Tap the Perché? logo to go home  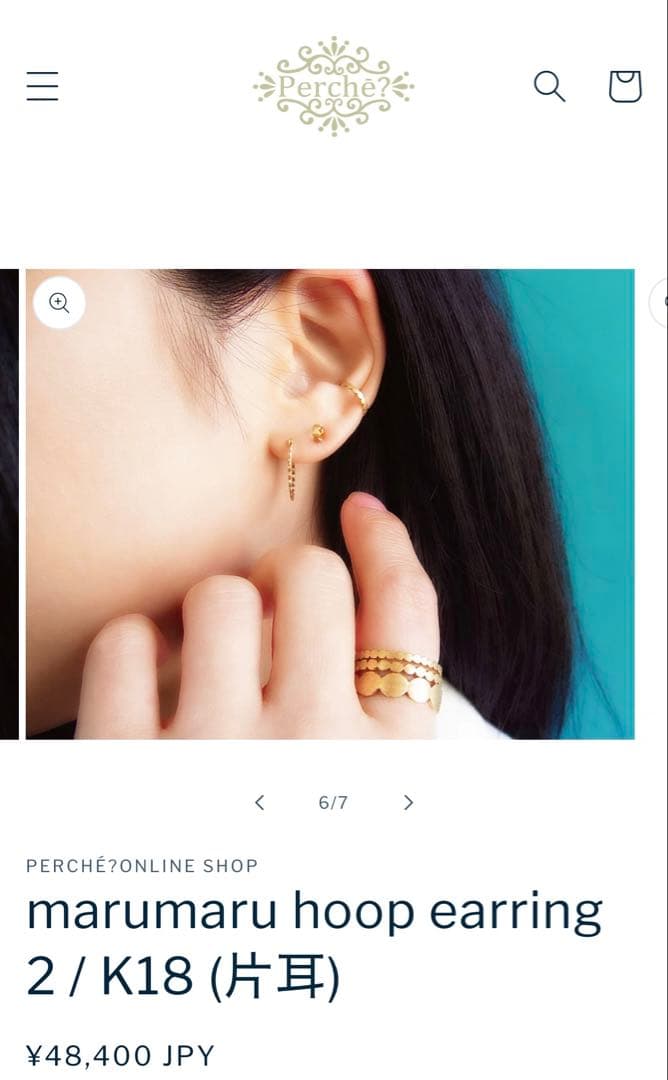pos(333,86)
